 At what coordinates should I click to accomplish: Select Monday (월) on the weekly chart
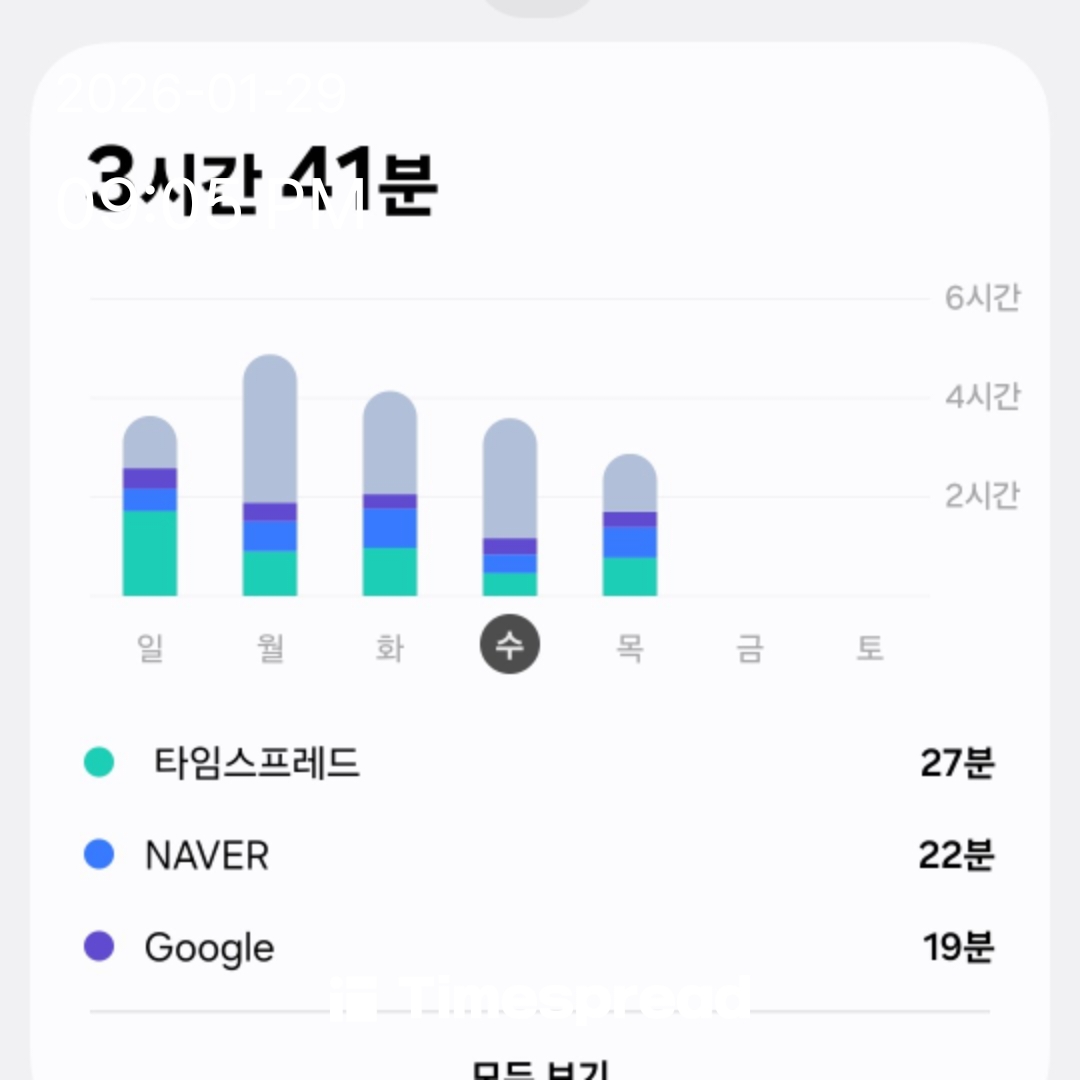(x=270, y=647)
